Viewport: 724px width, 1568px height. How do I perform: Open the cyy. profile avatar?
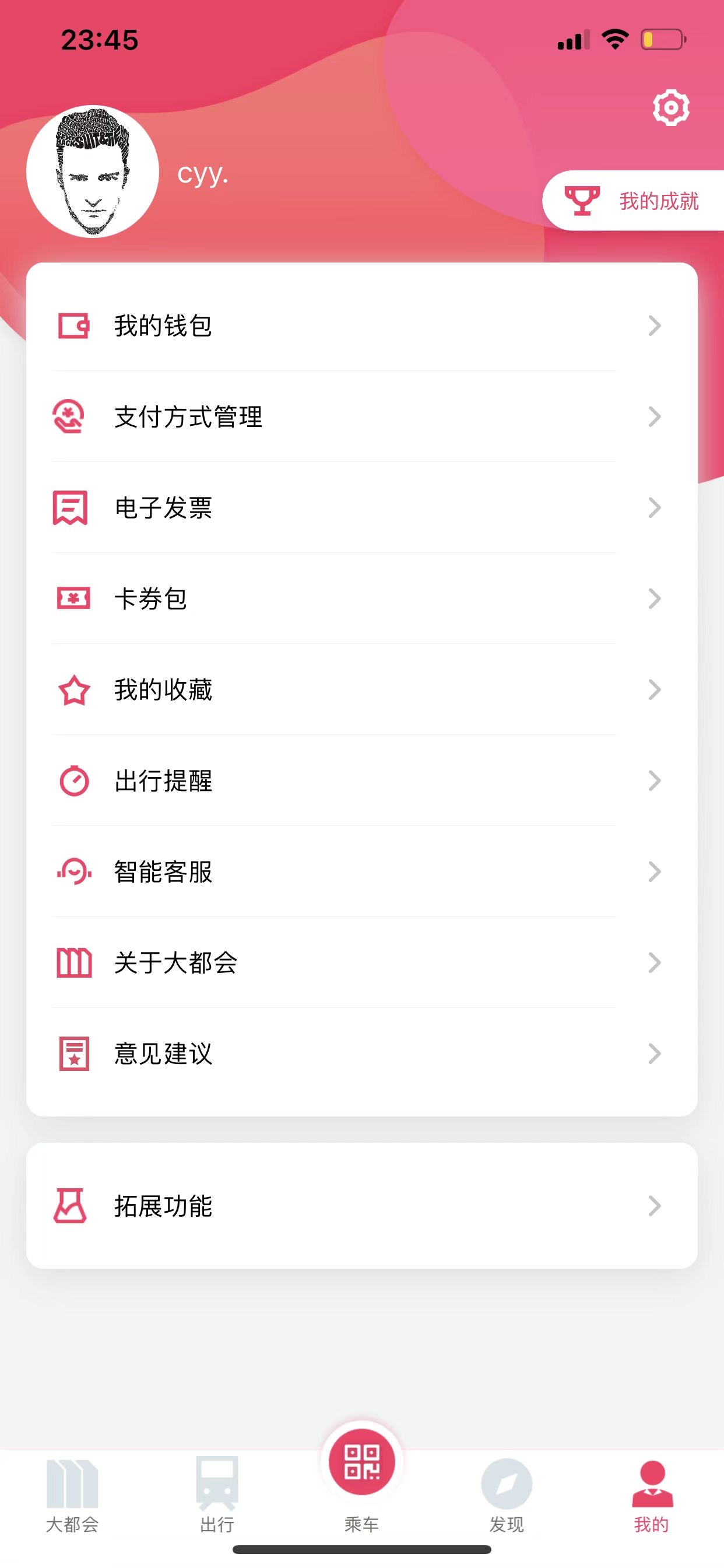pyautogui.click(x=93, y=171)
